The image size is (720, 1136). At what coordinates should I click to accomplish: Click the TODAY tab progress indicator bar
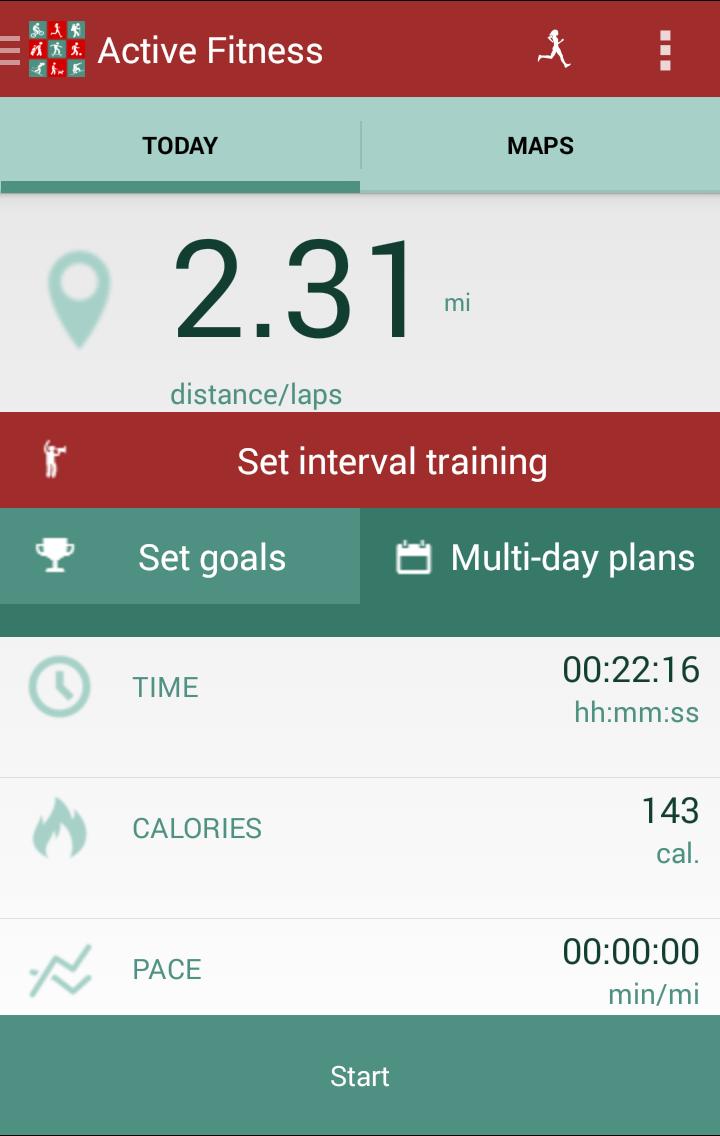point(180,185)
